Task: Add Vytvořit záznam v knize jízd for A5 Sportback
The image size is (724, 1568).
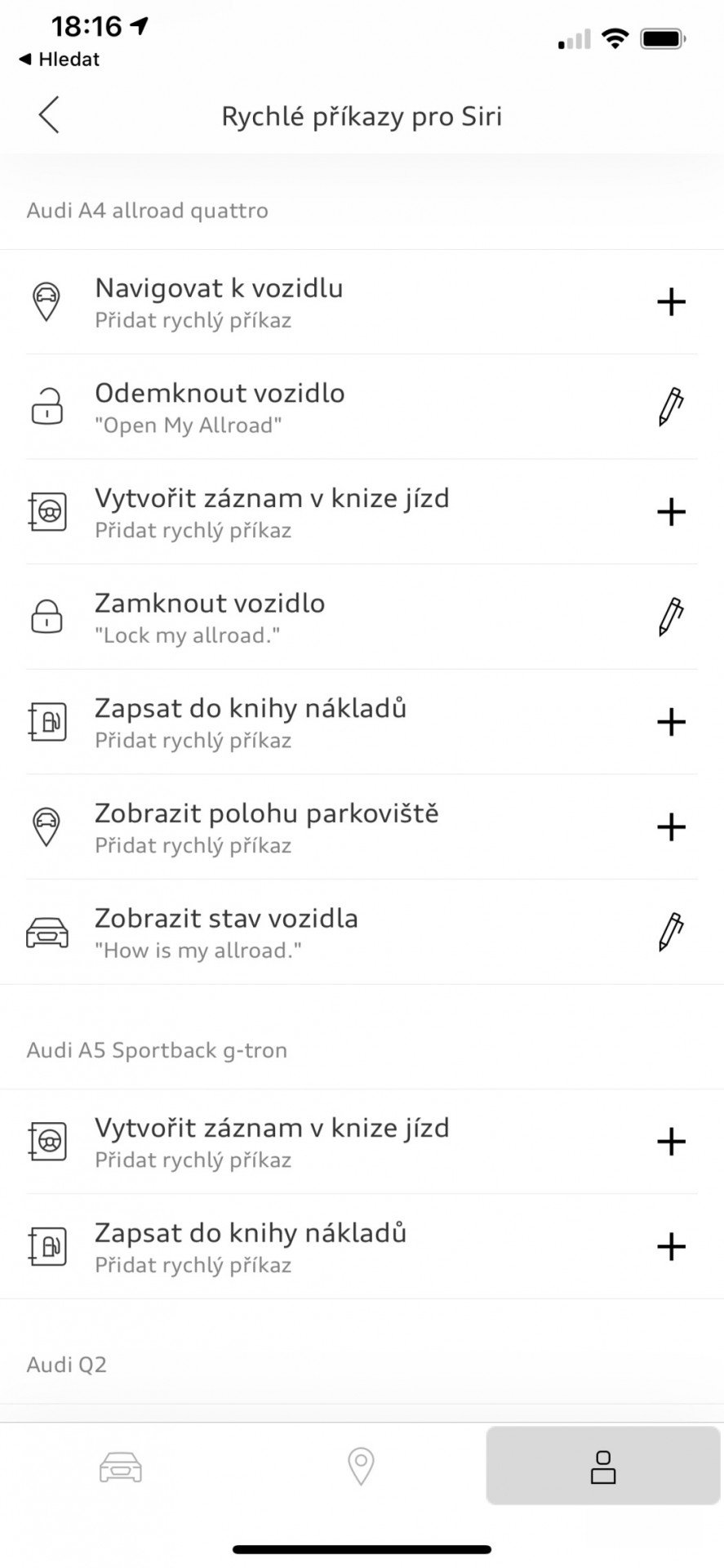Action: pos(671,1142)
